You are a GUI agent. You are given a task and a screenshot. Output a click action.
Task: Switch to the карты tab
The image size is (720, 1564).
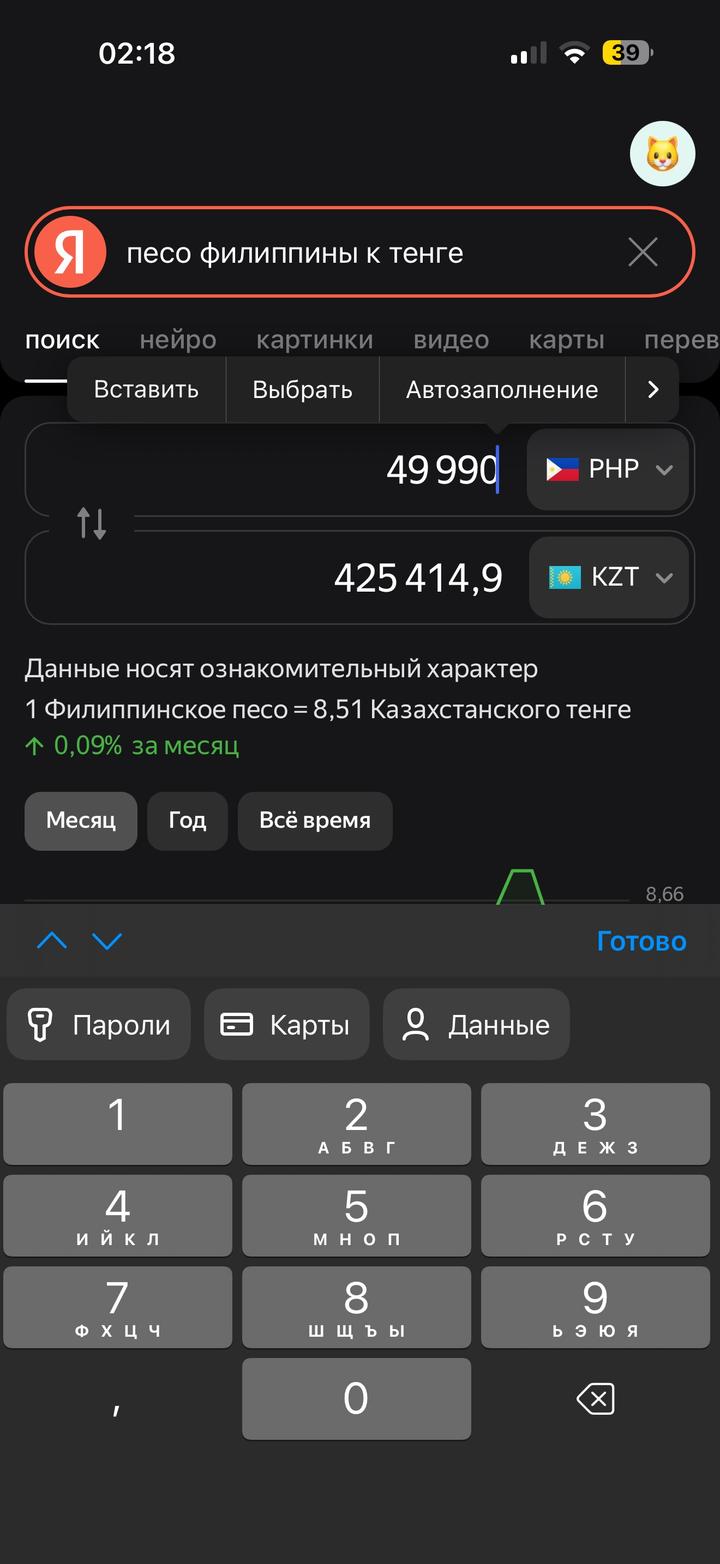tap(566, 340)
